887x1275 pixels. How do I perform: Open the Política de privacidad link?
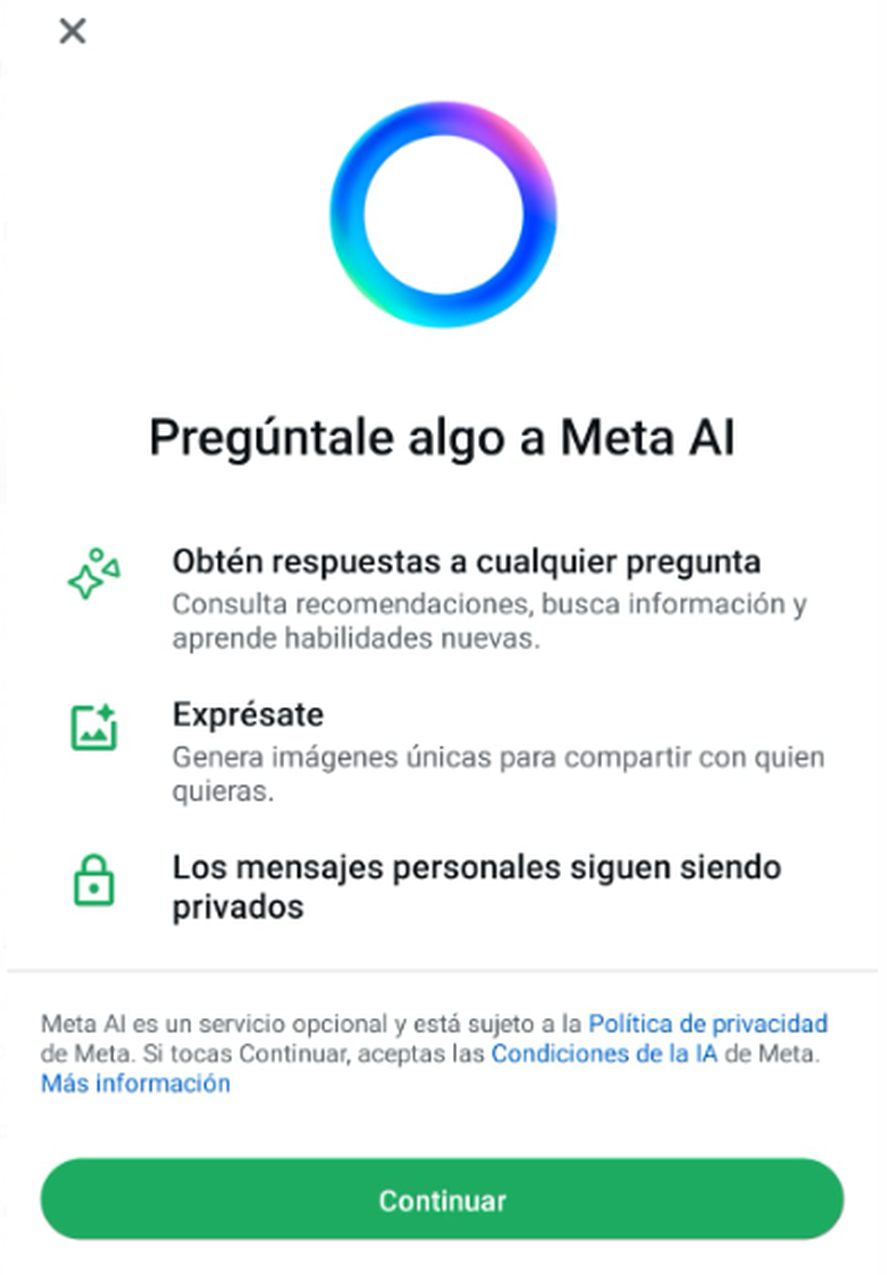[707, 1023]
